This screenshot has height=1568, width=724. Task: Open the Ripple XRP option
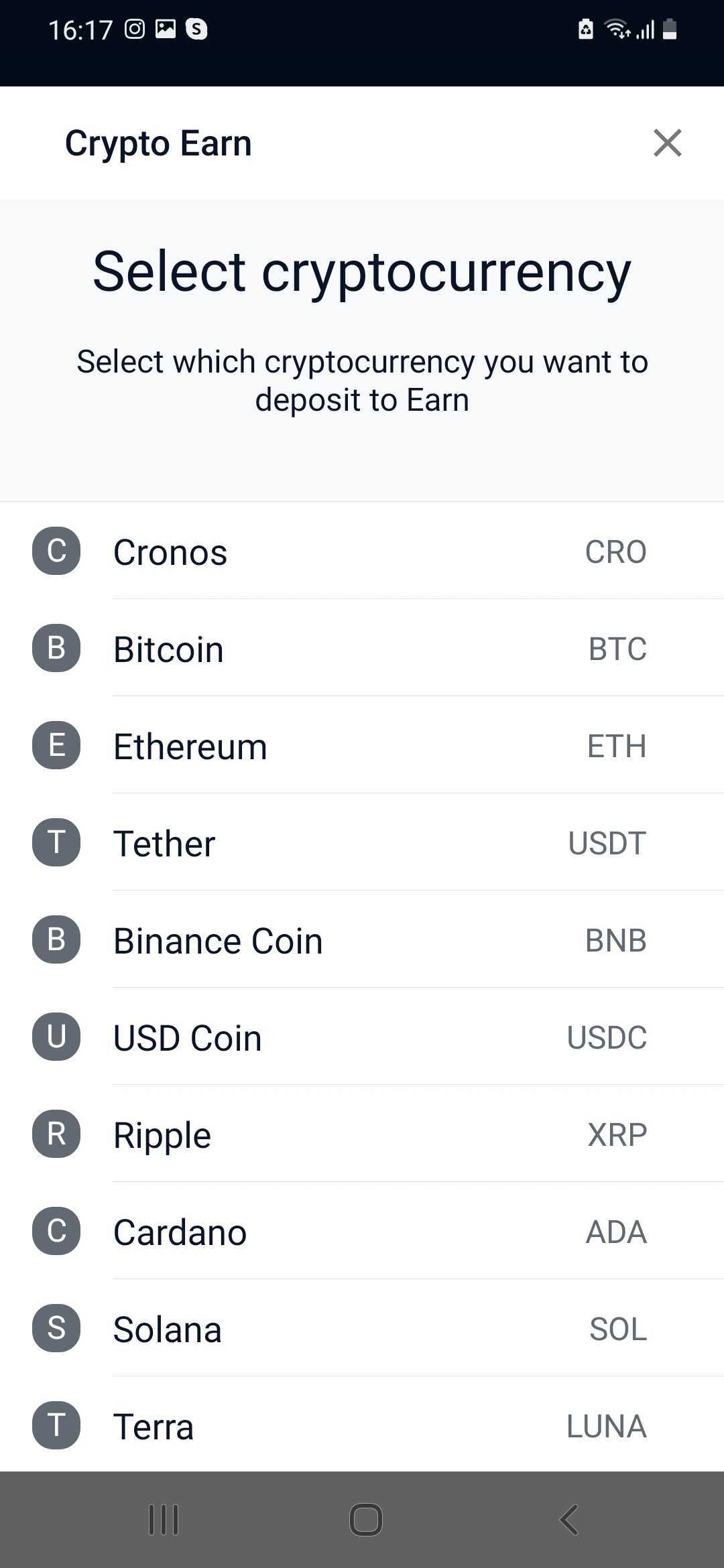(362, 1134)
